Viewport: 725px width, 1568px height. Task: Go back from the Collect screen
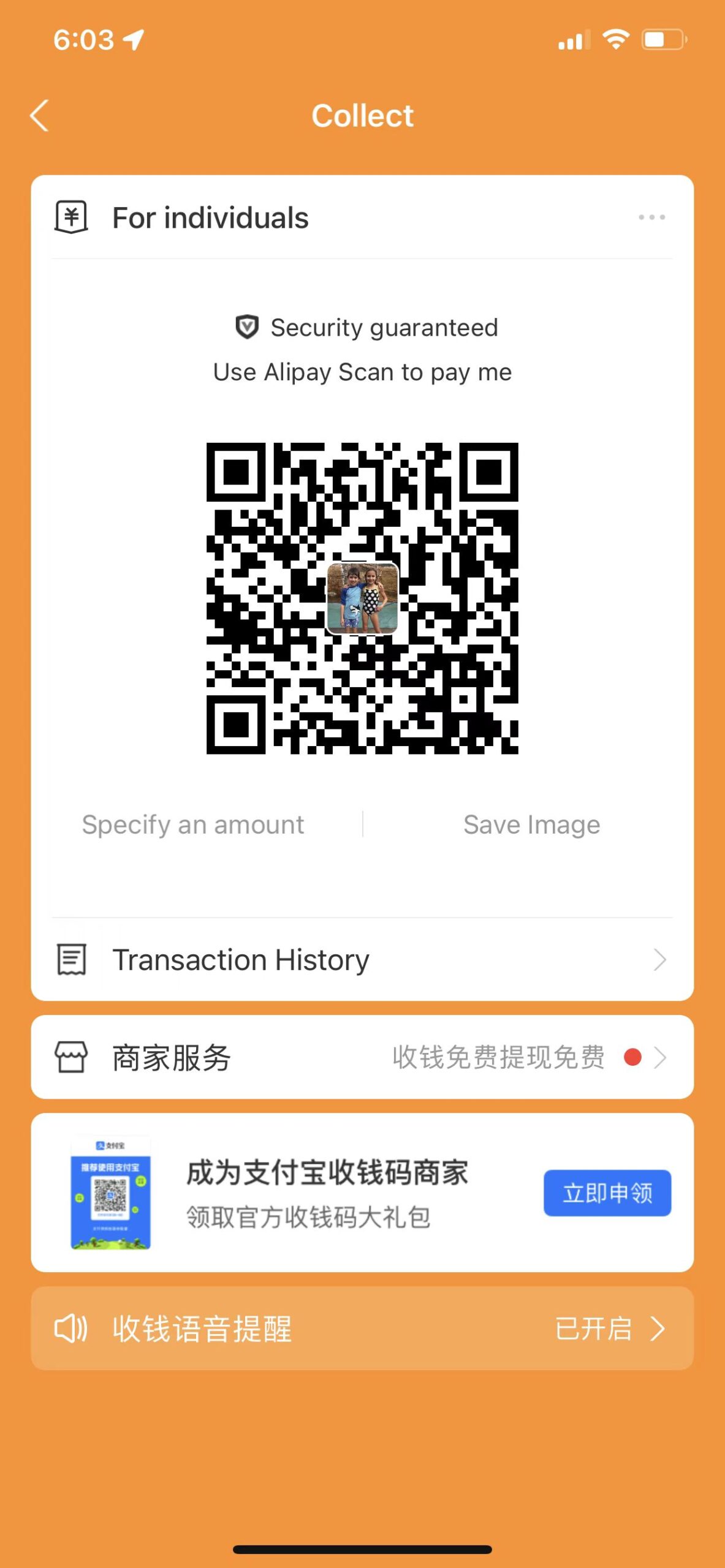coord(39,115)
